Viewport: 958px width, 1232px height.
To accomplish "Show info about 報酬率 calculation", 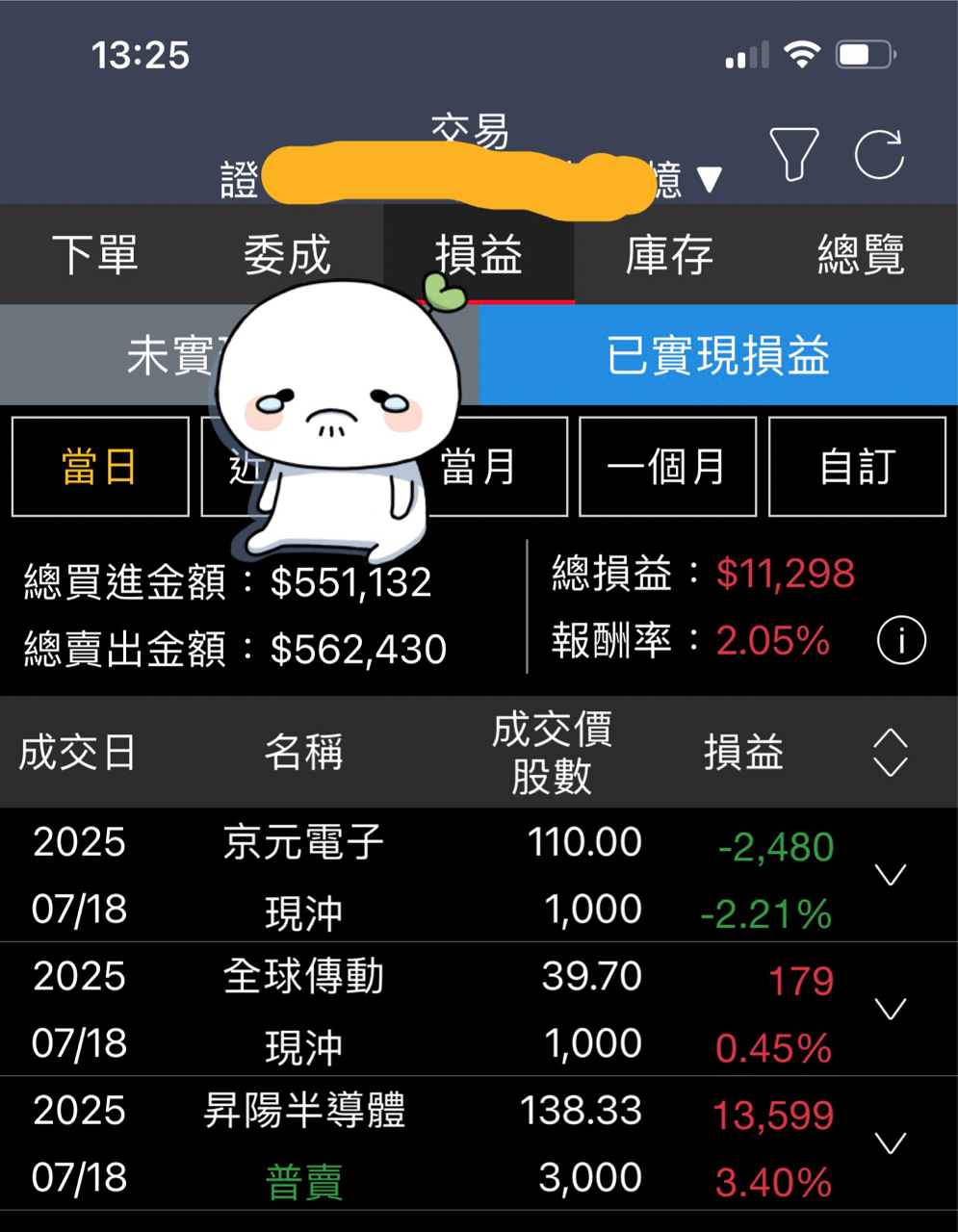I will (901, 641).
